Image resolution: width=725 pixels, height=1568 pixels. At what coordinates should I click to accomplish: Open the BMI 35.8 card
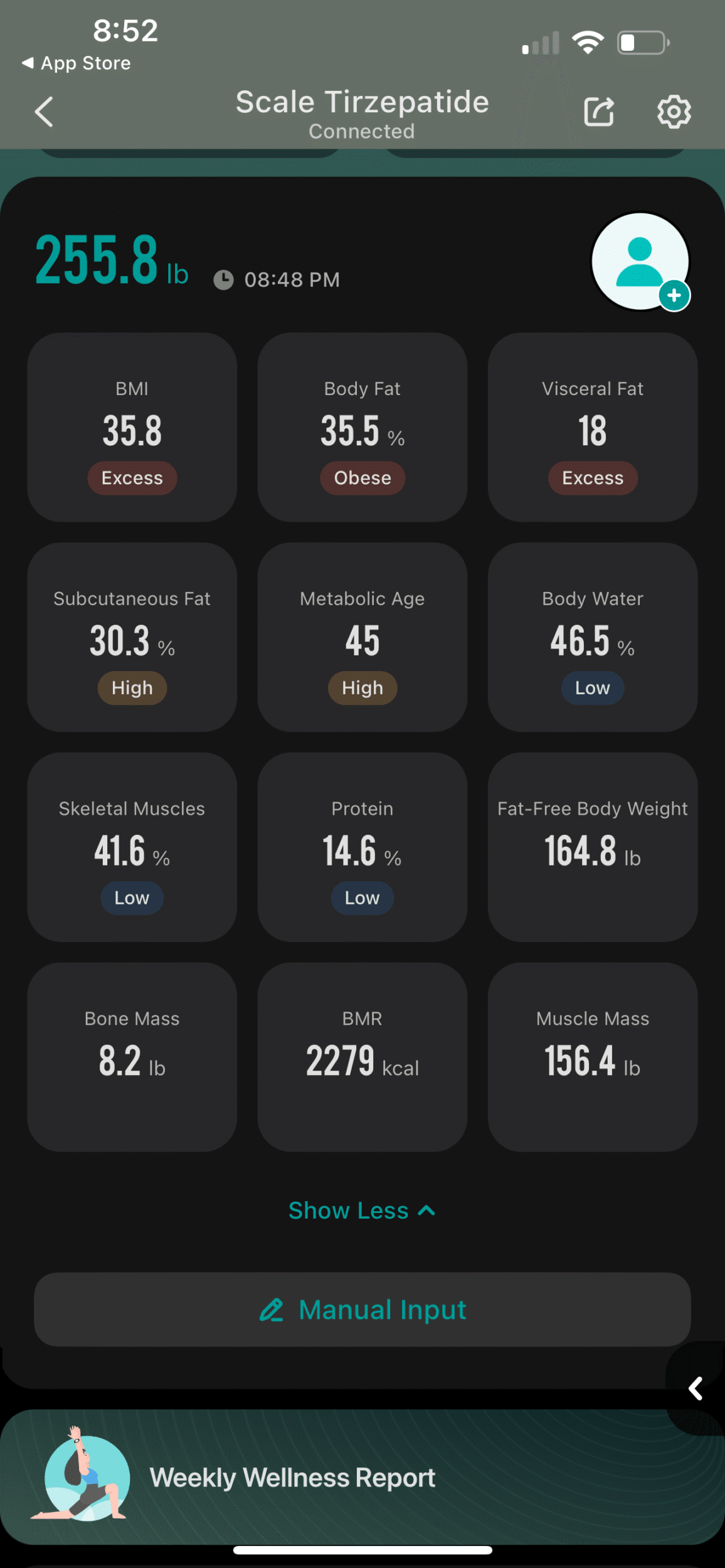(132, 427)
